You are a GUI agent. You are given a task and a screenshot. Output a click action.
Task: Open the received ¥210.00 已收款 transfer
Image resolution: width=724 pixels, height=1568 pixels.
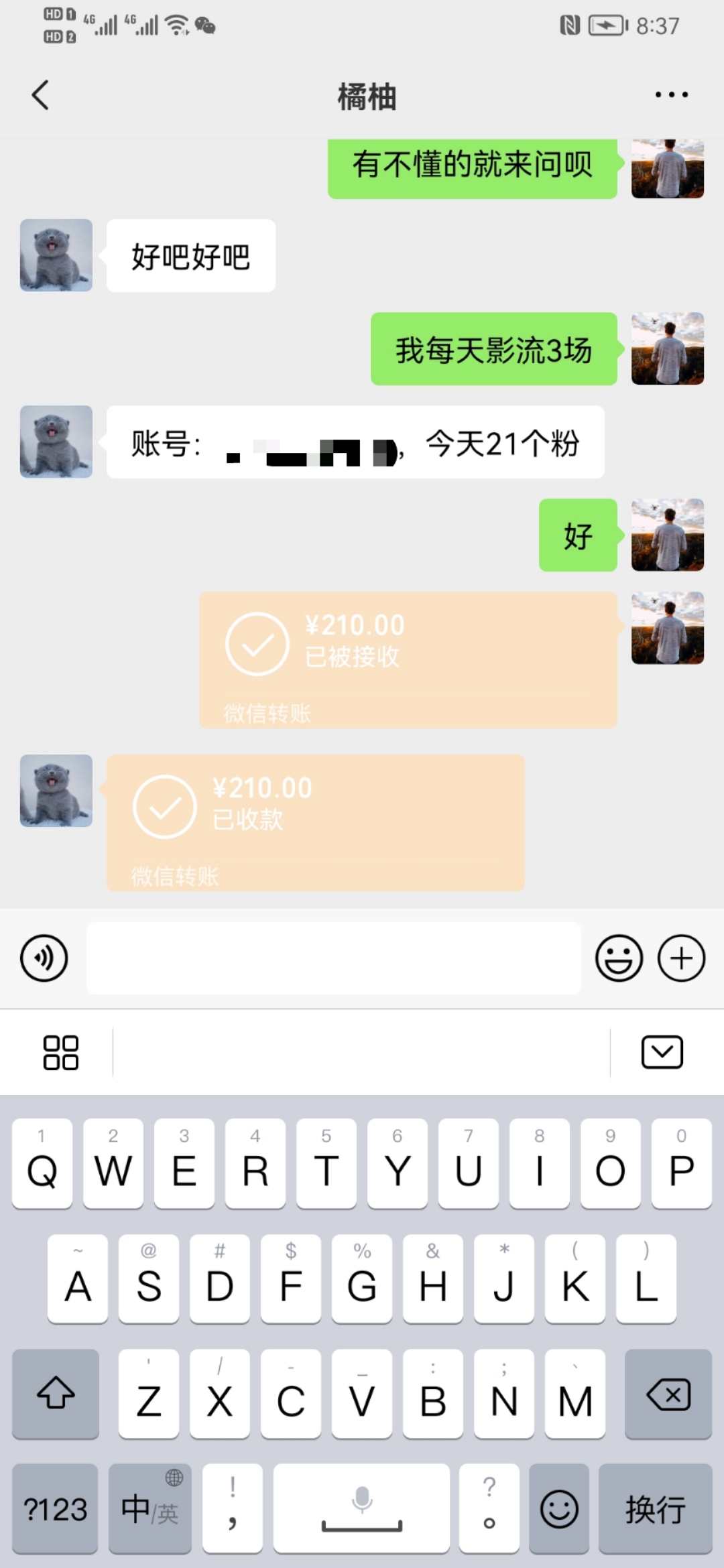[315, 822]
